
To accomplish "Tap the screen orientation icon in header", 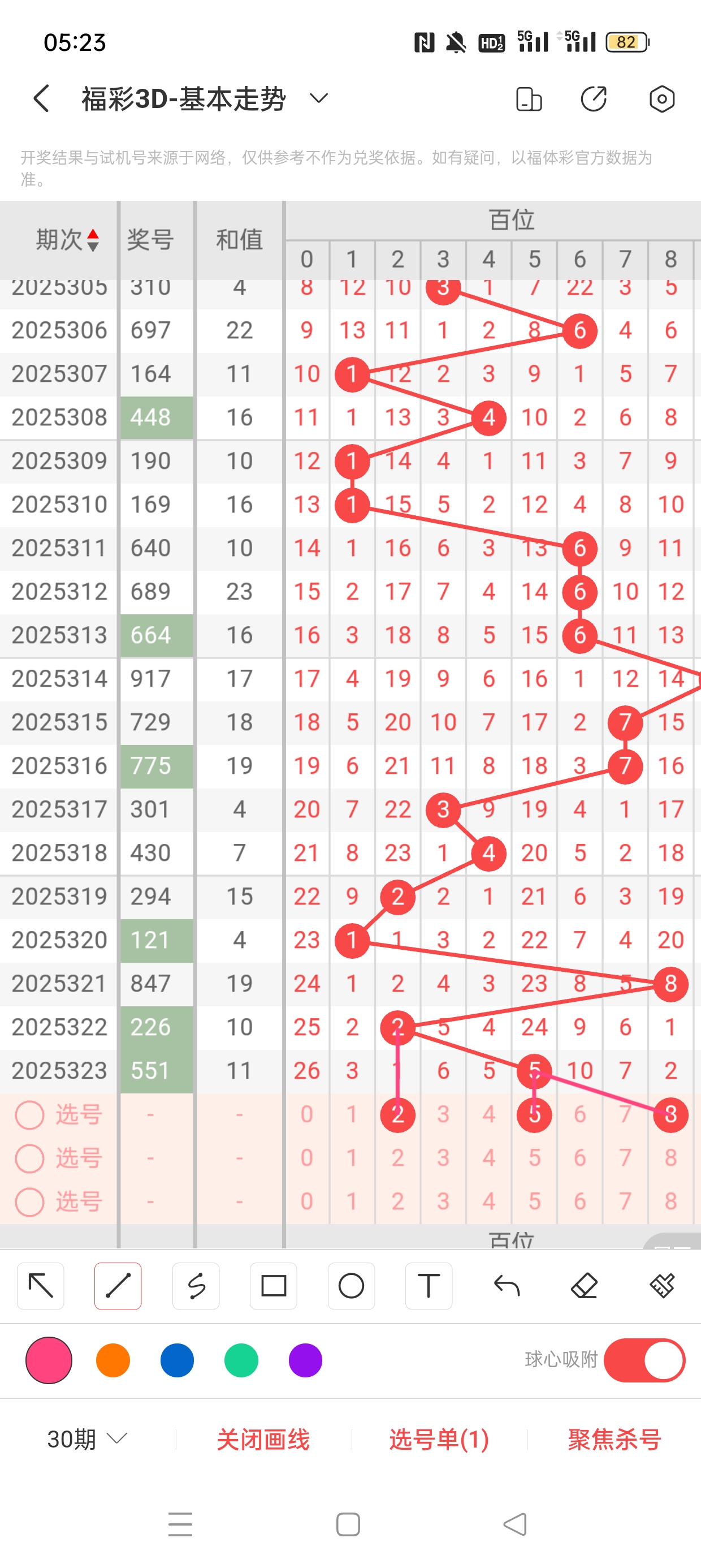I will tap(528, 99).
